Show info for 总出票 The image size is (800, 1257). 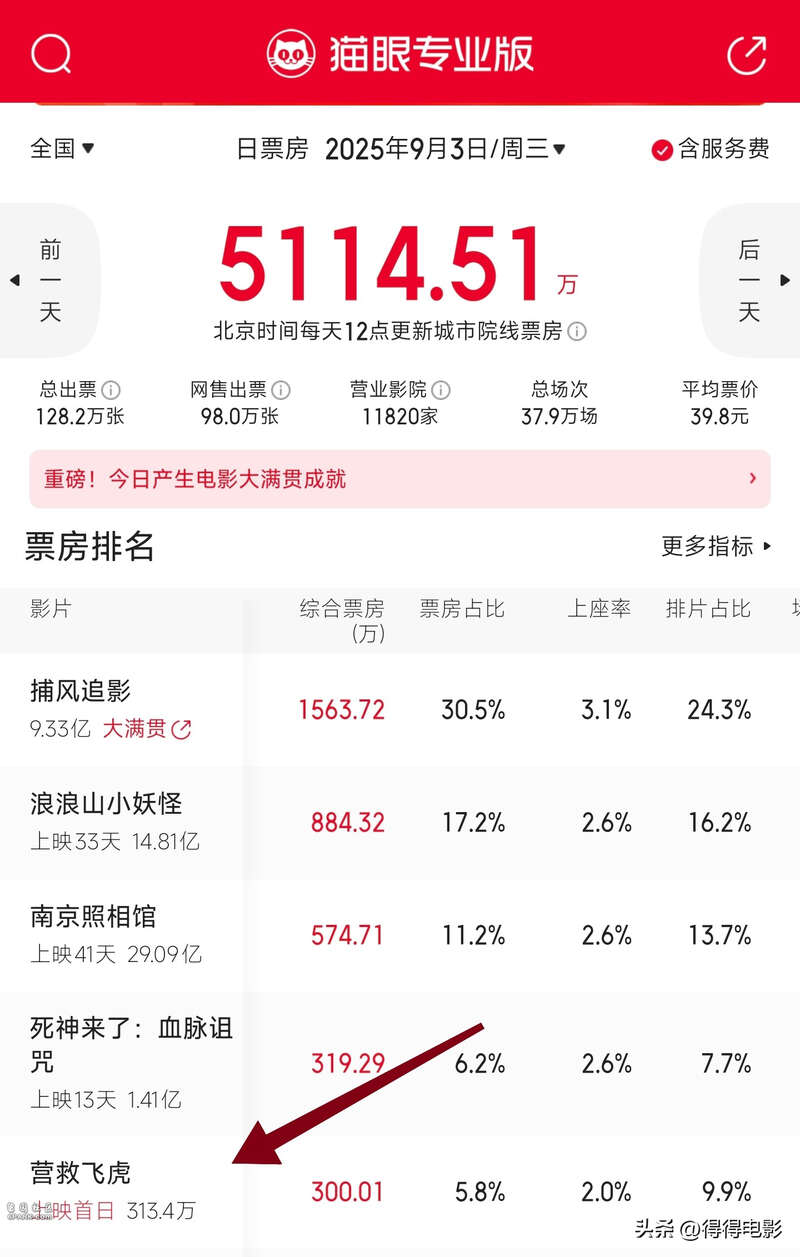pos(112,390)
